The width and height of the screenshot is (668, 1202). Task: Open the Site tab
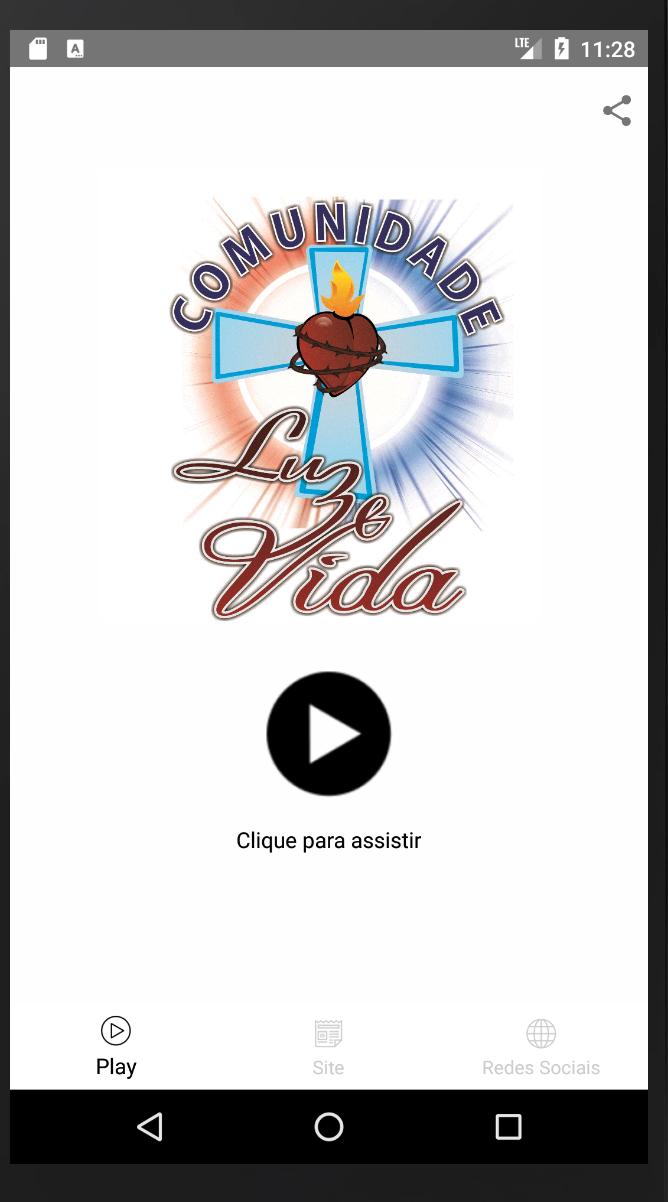pos(328,1046)
